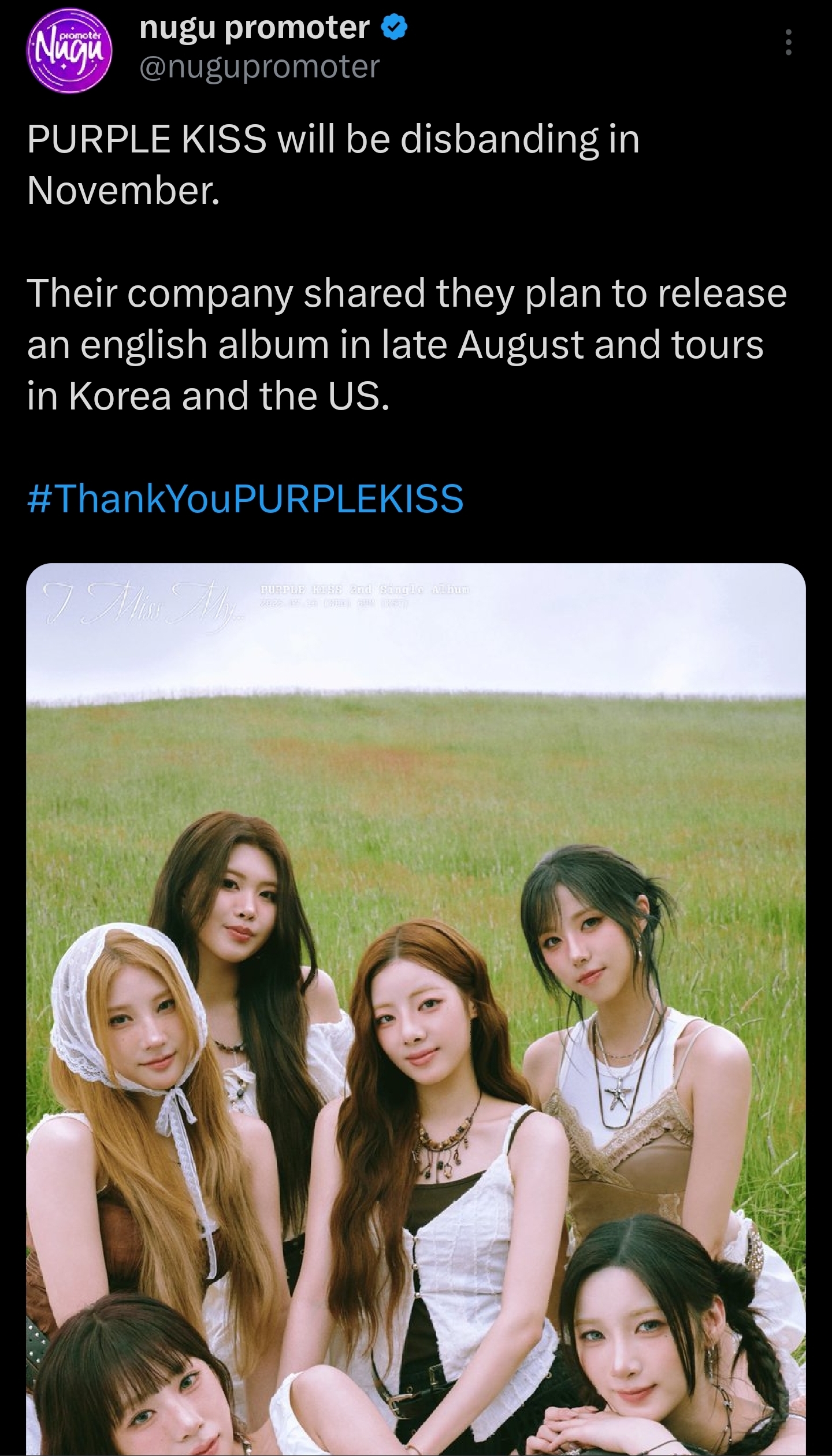Open the tweet's three-dot overflow menu
832x1456 pixels.
point(788,42)
